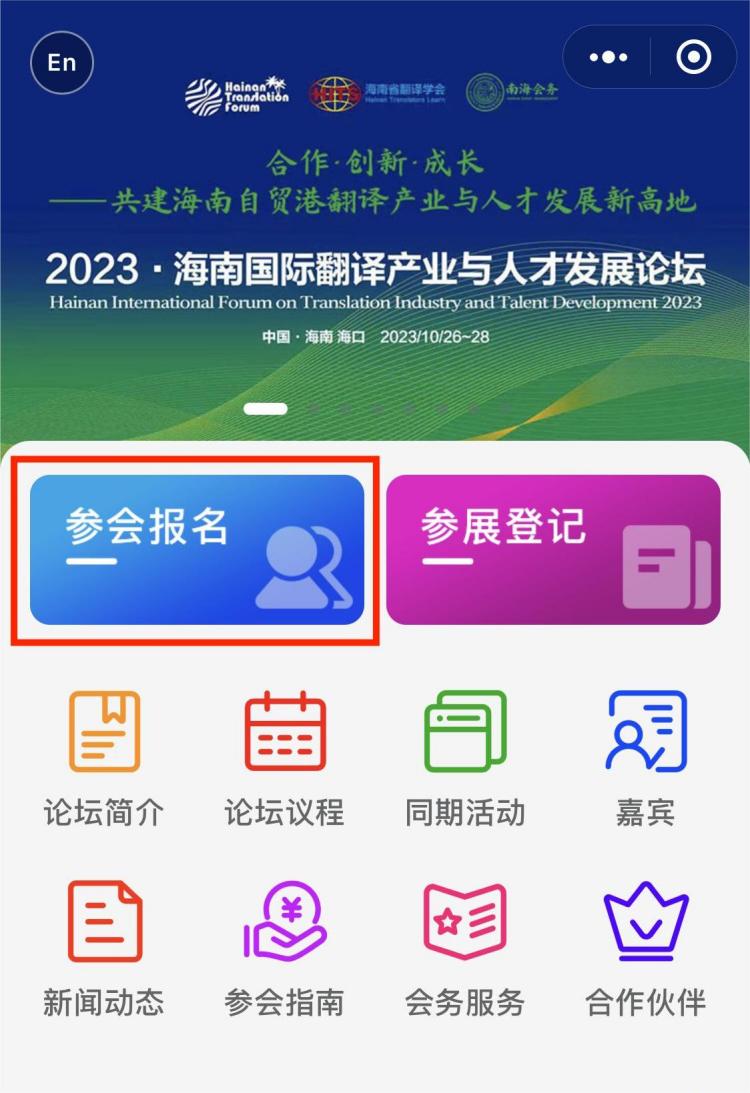Open the 参会指南 attendance guide

285,947
